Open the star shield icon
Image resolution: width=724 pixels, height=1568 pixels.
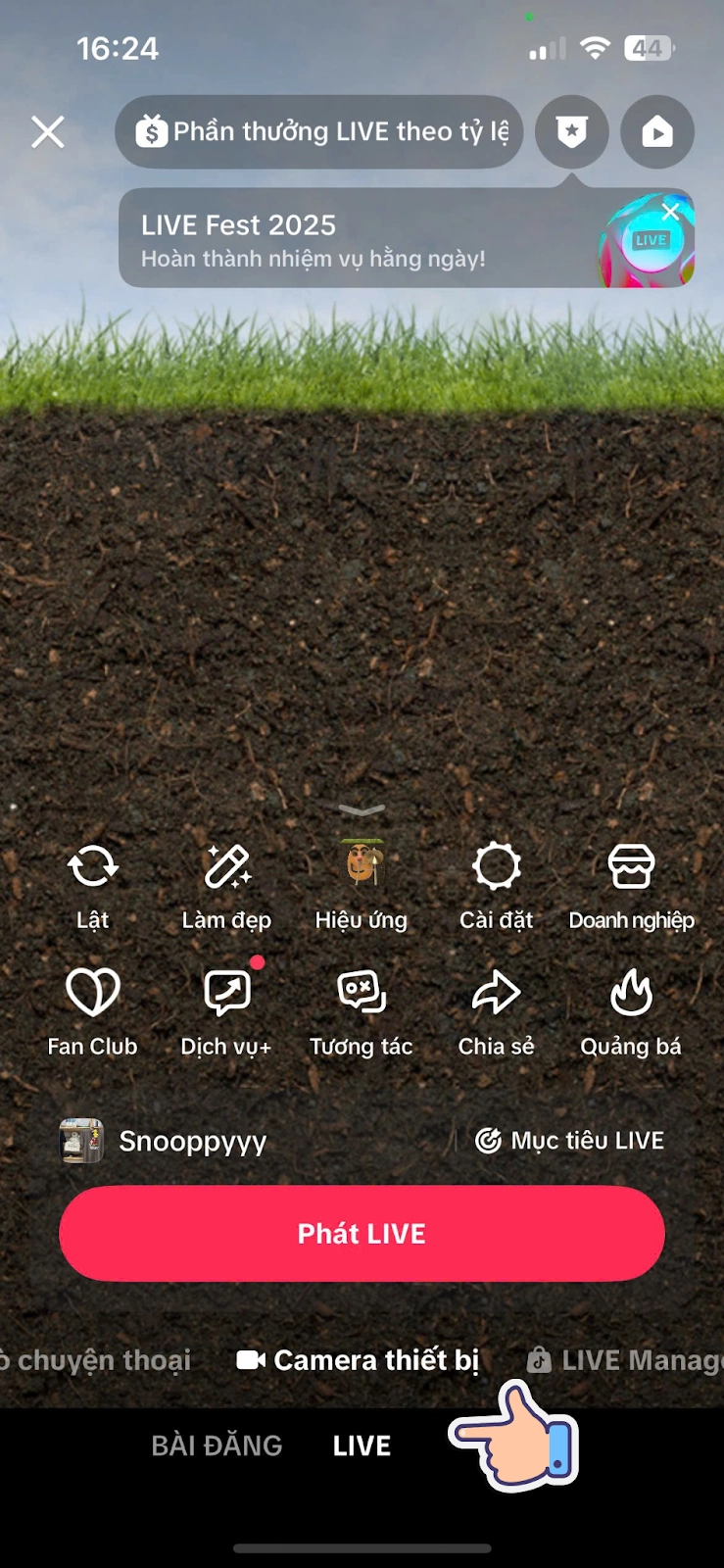571,131
